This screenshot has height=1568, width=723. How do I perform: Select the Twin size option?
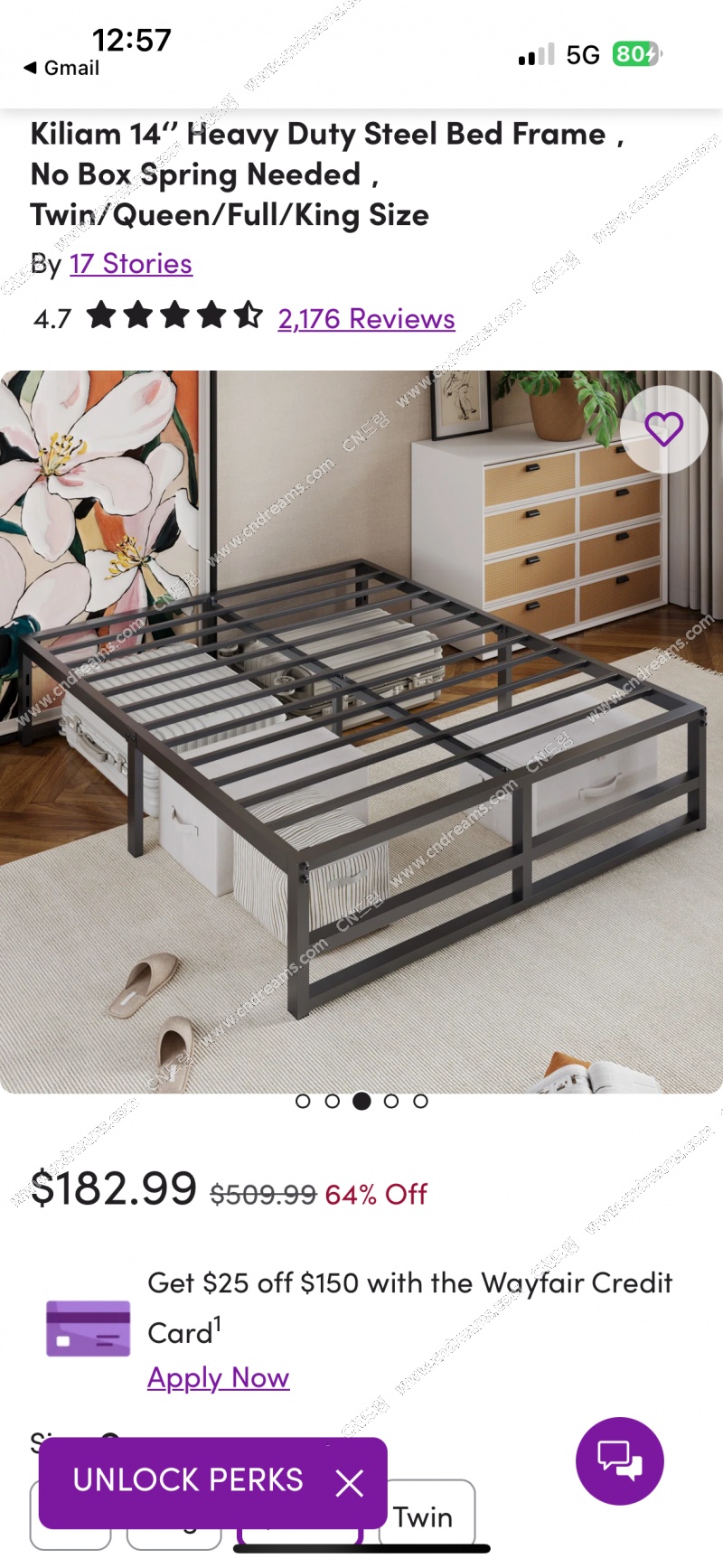click(427, 1516)
